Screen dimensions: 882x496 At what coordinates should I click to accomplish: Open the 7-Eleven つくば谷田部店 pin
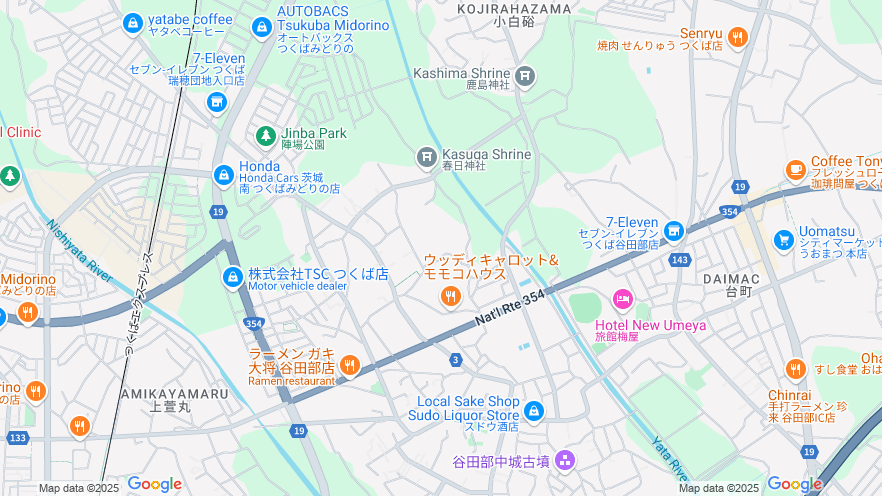point(674,231)
